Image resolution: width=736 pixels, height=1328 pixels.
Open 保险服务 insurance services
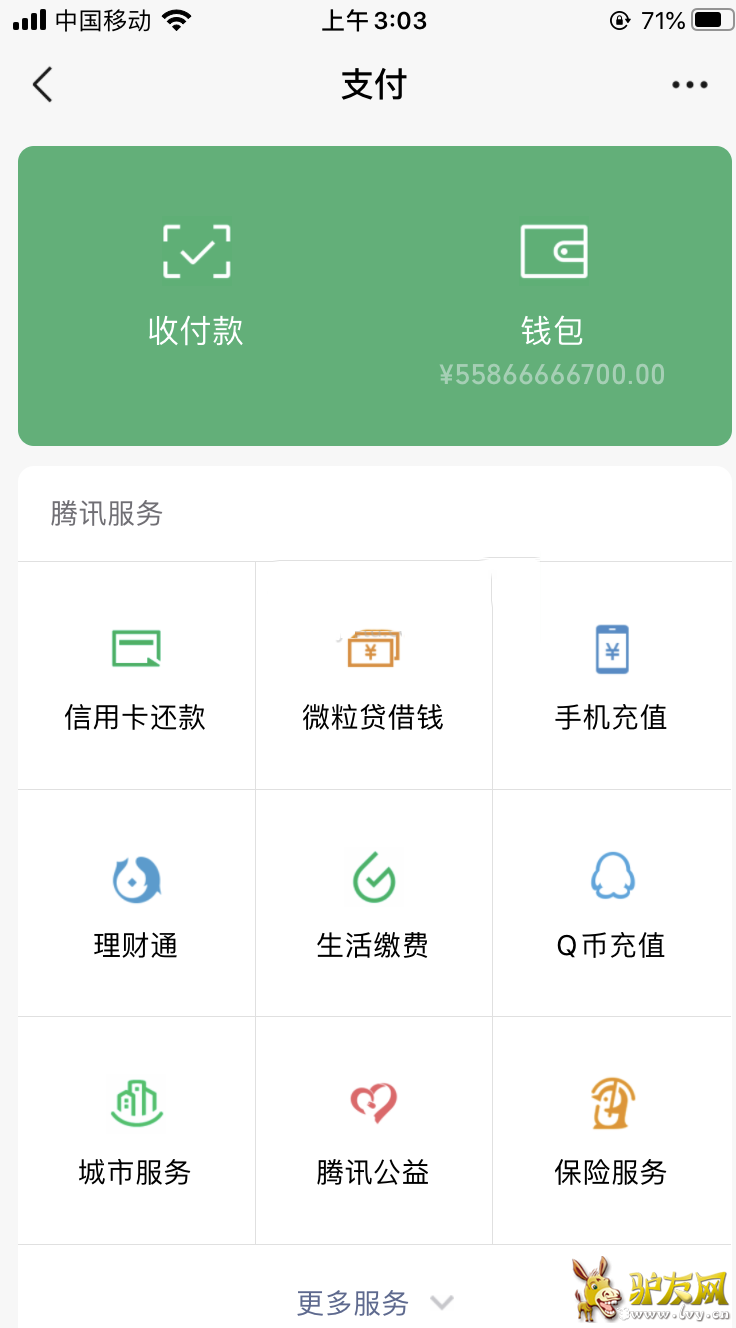[611, 1131]
